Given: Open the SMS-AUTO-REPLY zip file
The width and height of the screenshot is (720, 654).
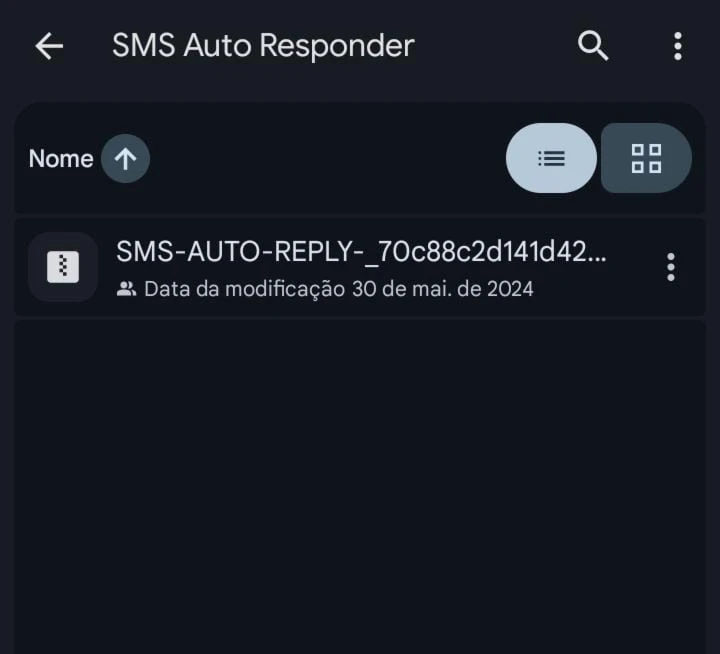Looking at the screenshot, I should [360, 267].
